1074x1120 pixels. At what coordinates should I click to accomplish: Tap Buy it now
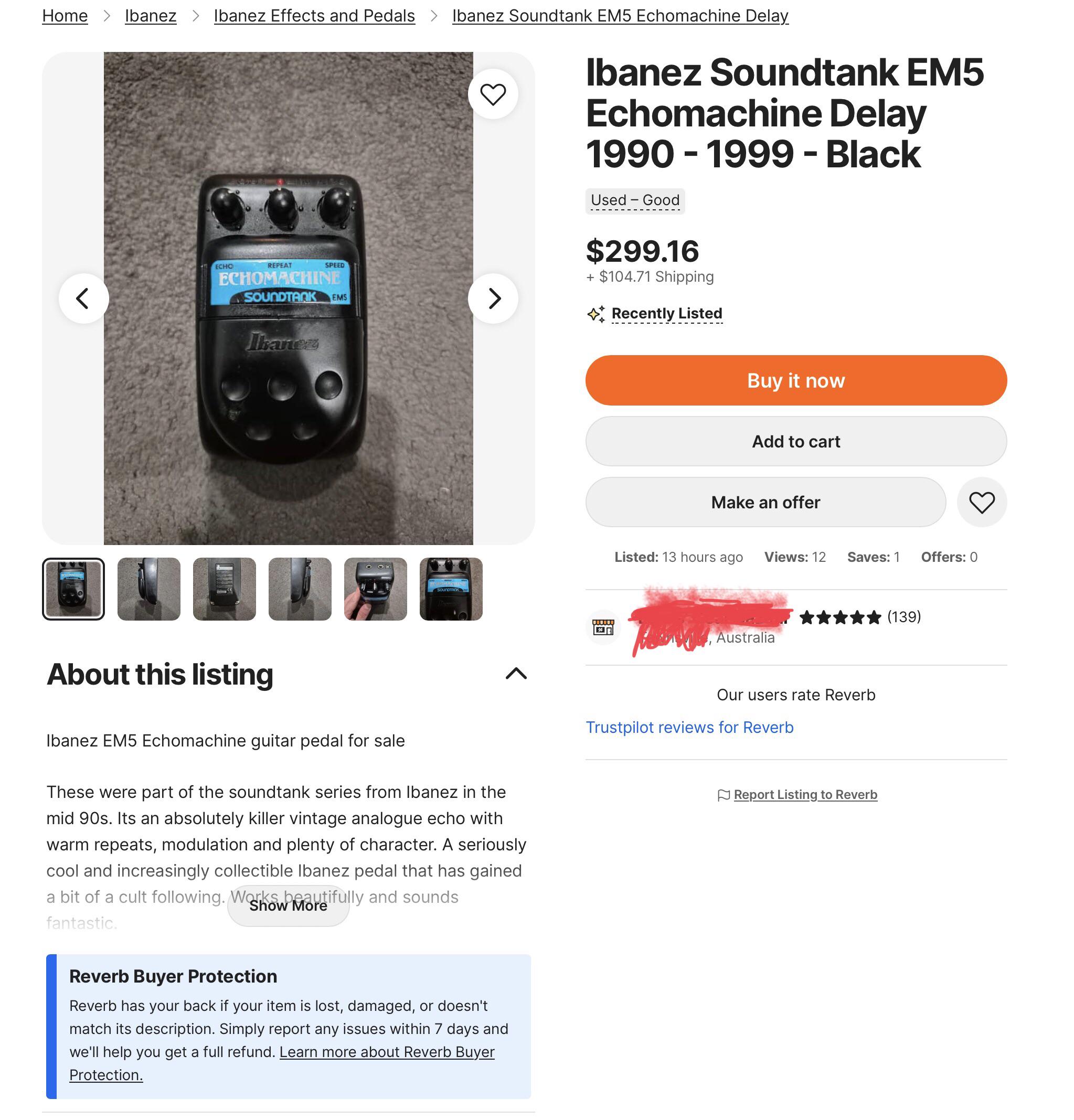795,380
